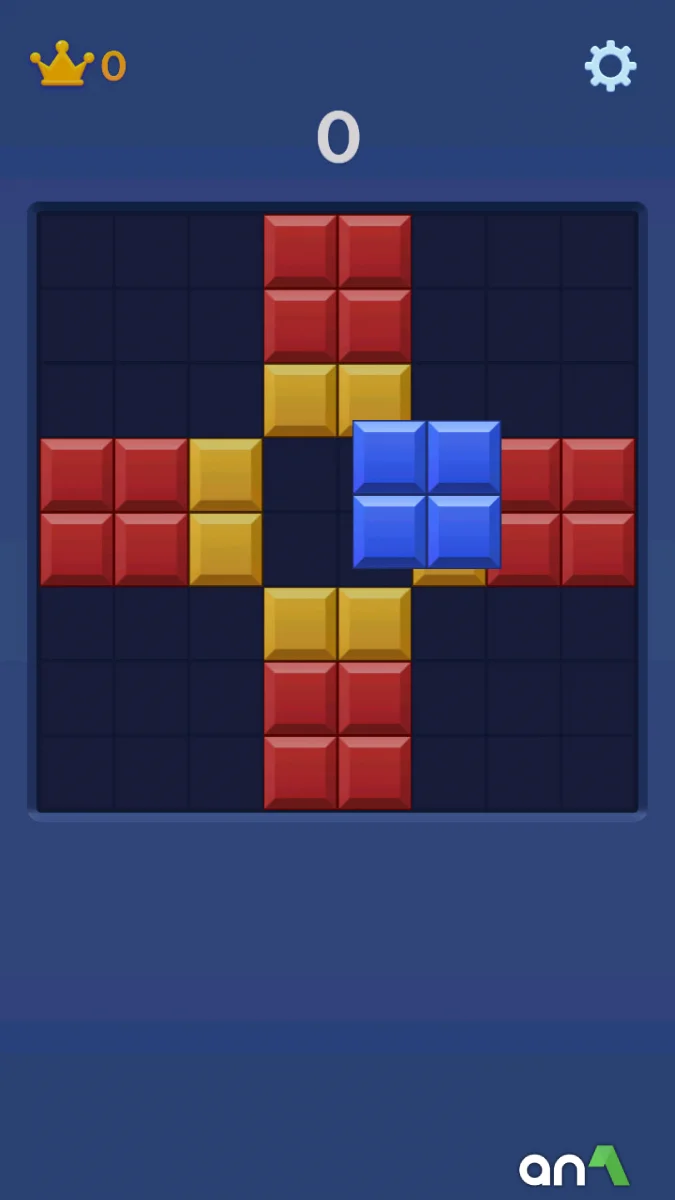Open the settings gear
This screenshot has width=675, height=1200.
point(610,66)
